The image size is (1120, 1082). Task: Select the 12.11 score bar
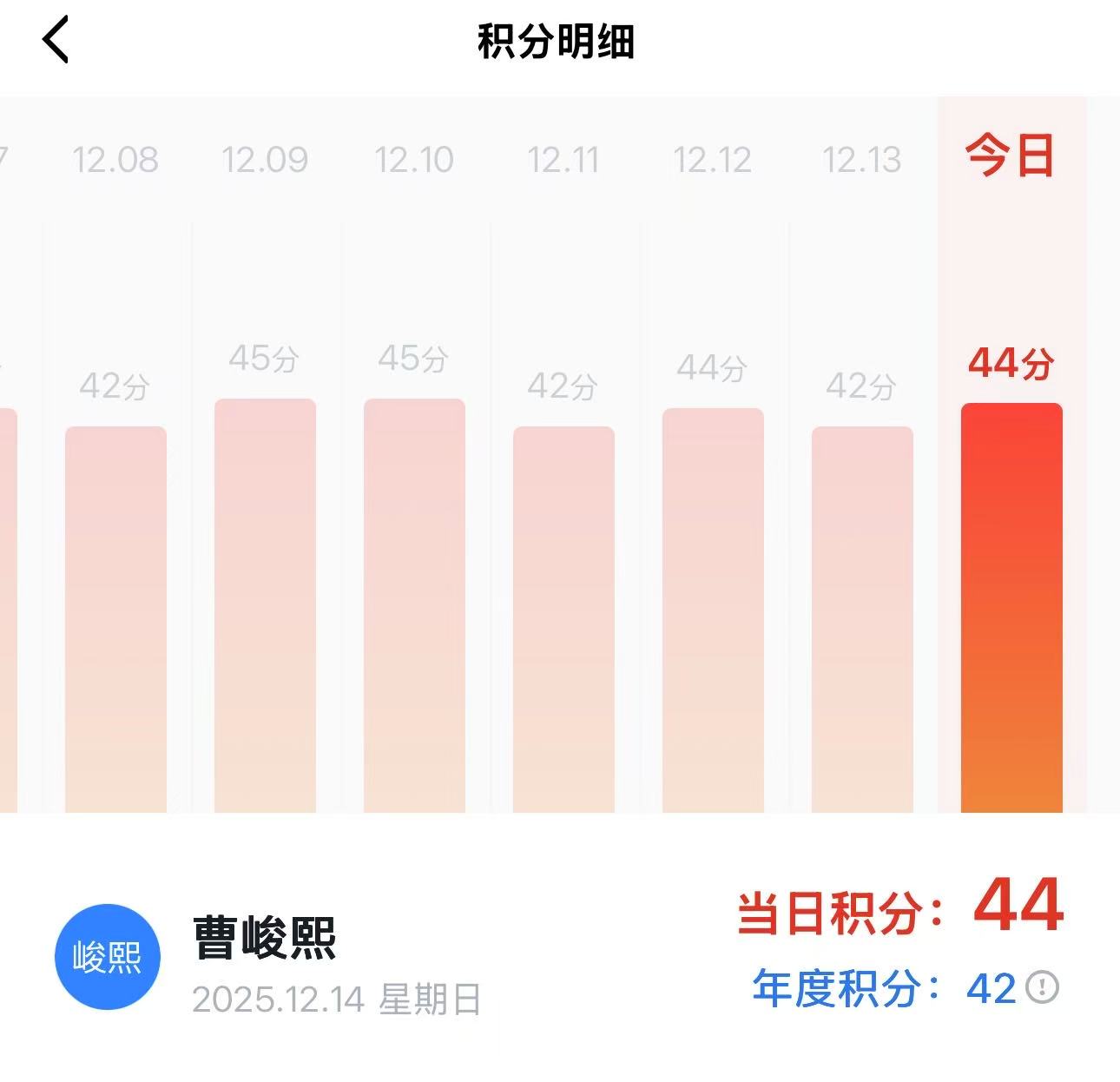tap(563, 618)
